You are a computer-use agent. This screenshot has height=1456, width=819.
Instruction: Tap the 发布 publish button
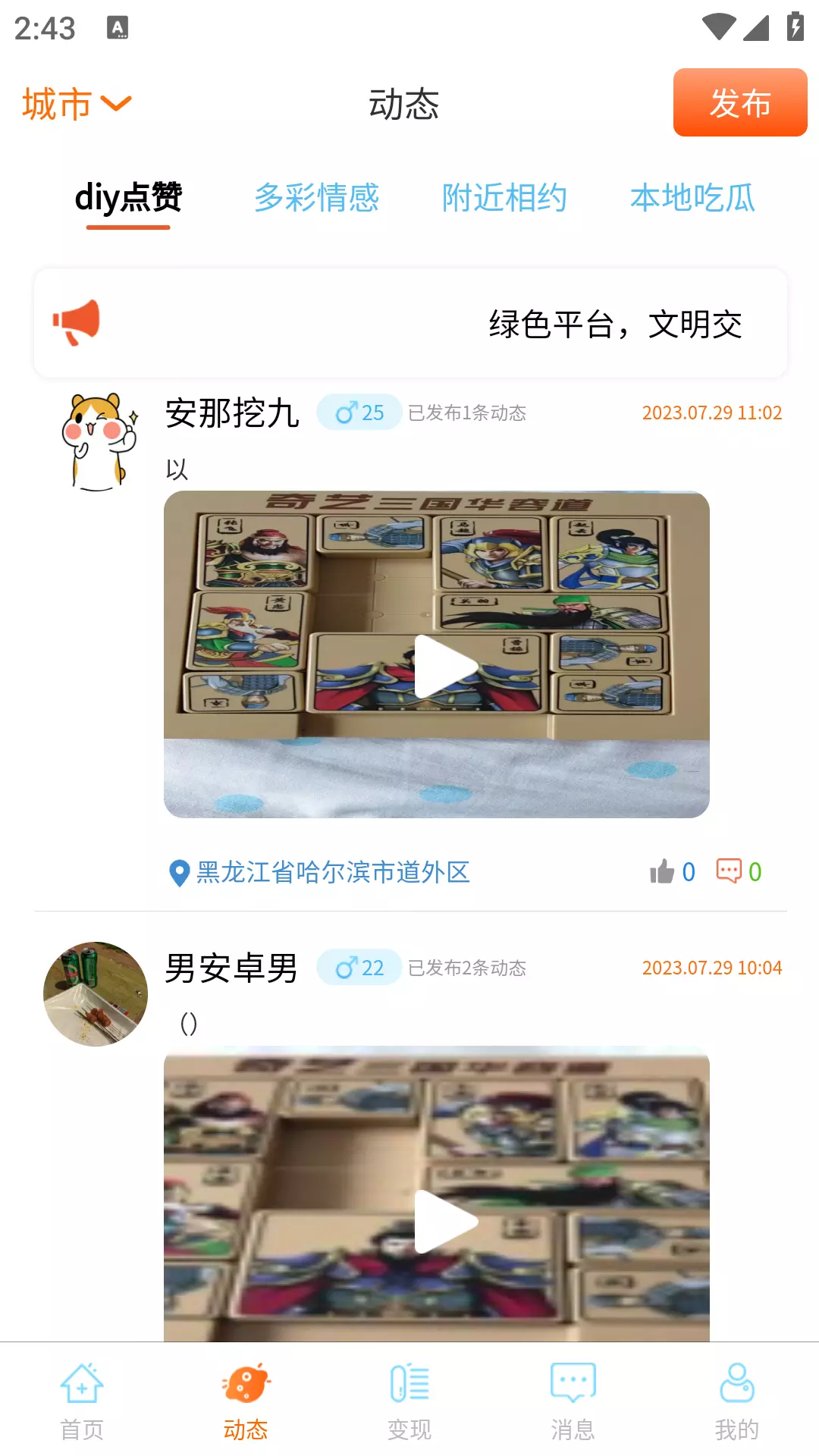point(740,102)
